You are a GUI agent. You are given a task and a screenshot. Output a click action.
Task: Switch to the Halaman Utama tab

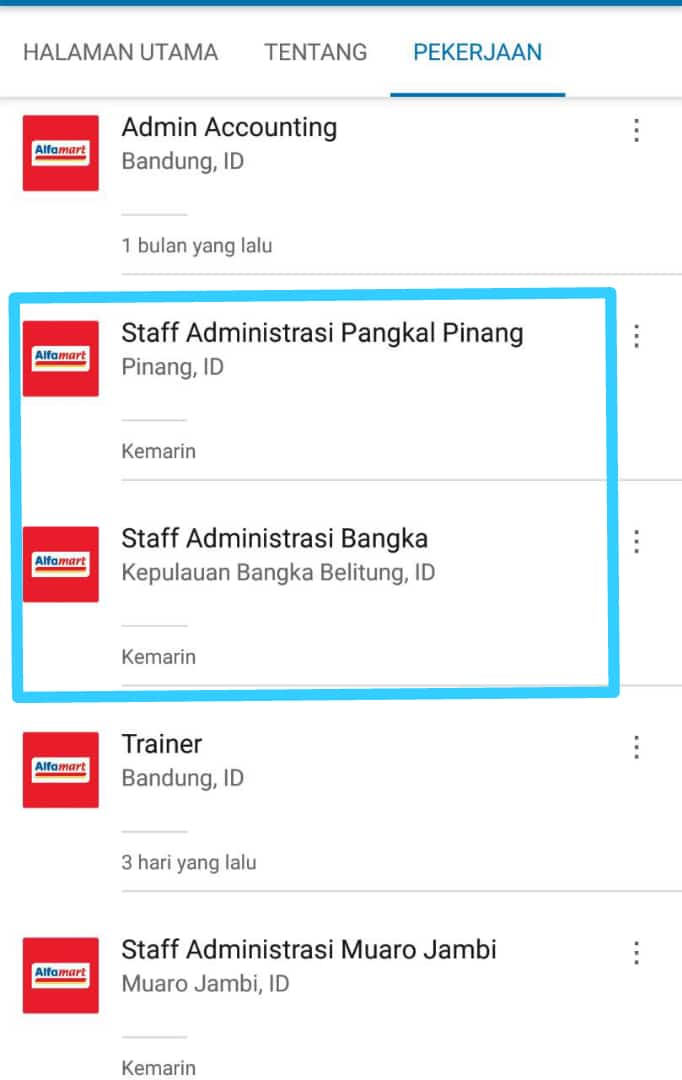(x=120, y=52)
